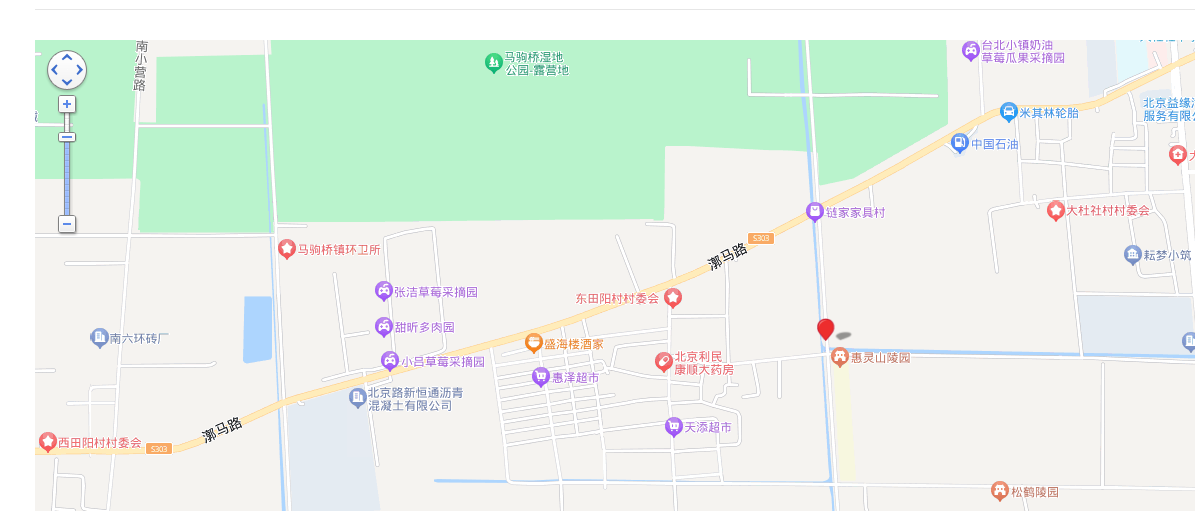Zoom in with the plus button
This screenshot has height=511, width=1195.
click(67, 104)
